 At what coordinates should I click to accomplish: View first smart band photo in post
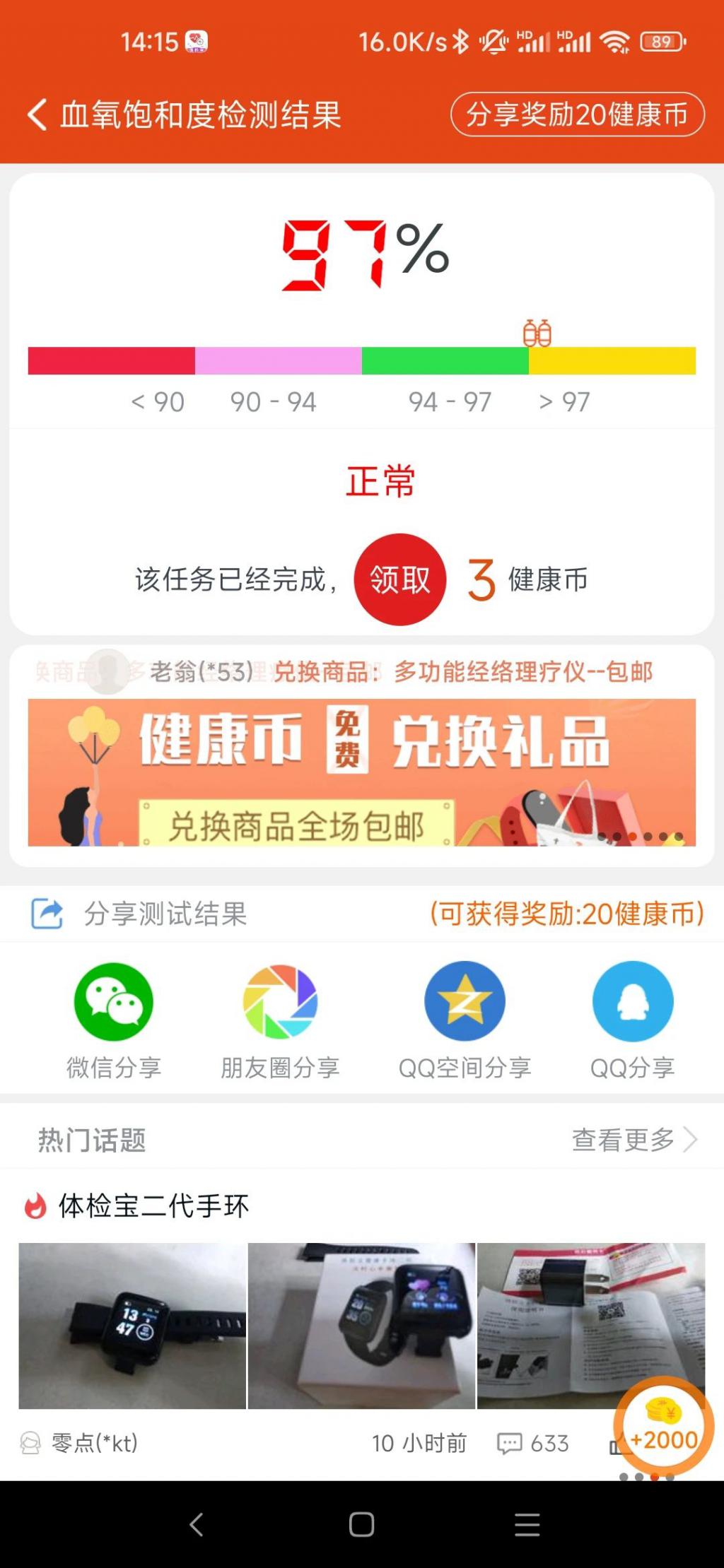click(132, 1326)
